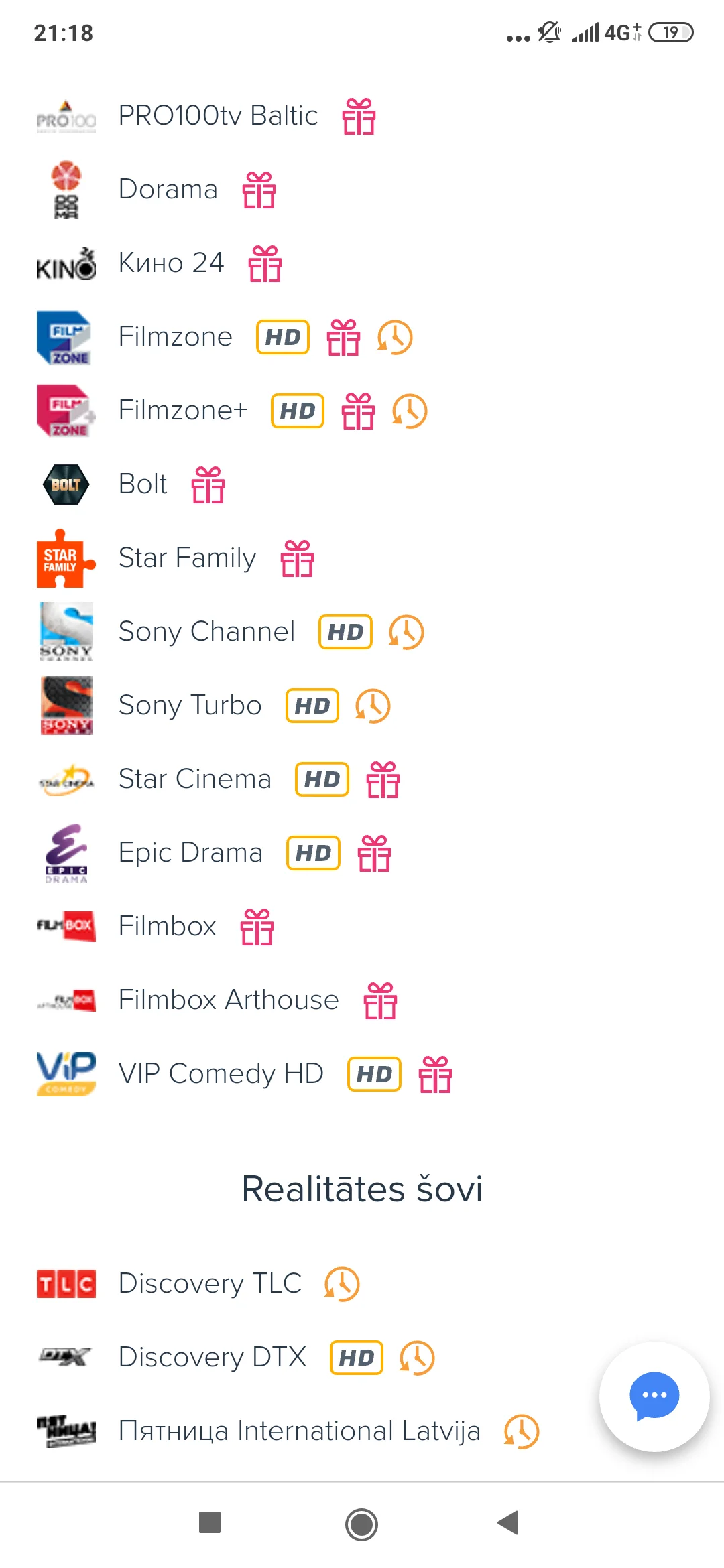Return to the phone's home screen
The height and width of the screenshot is (1568, 724).
361,1524
